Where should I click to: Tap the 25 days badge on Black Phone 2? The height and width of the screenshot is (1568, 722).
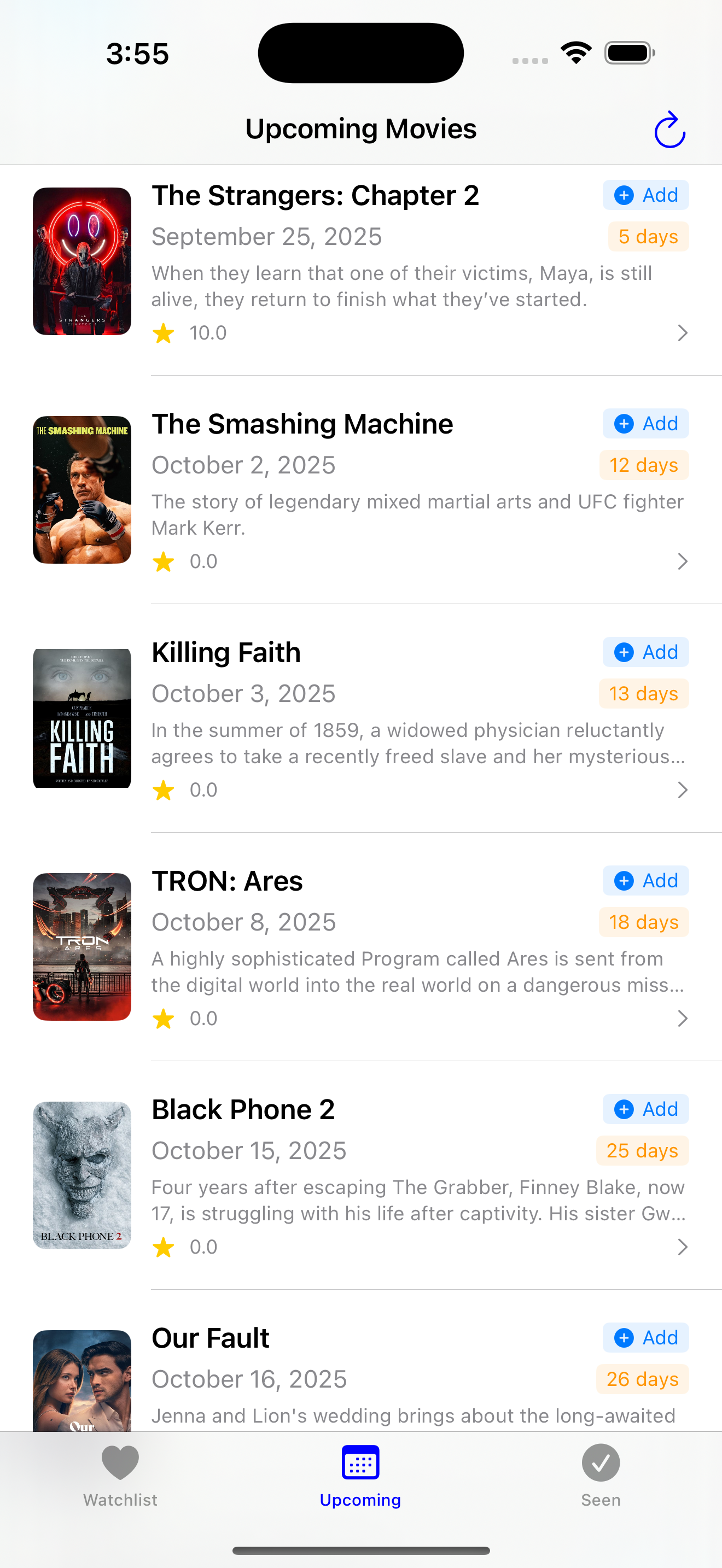coord(642,1150)
